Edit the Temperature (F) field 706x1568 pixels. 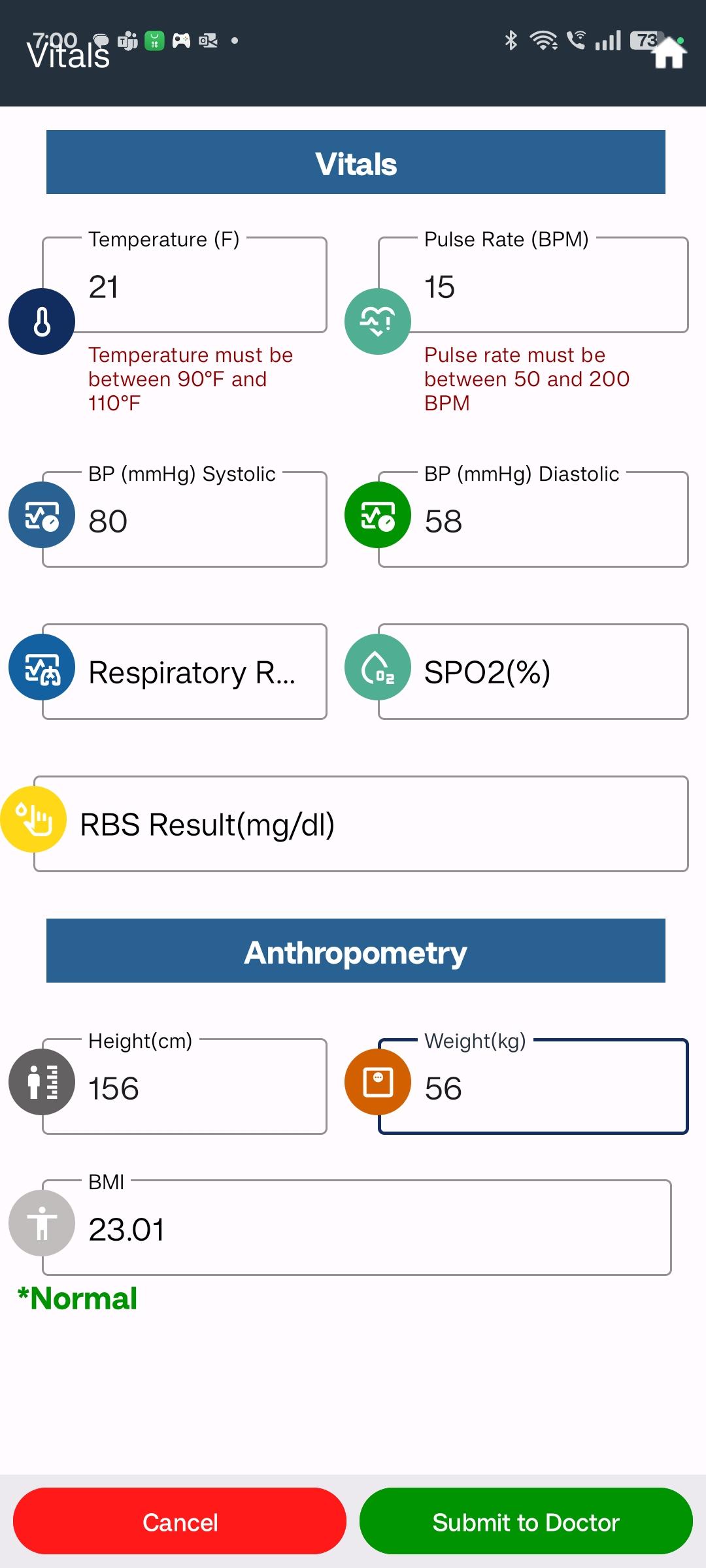tap(184, 285)
